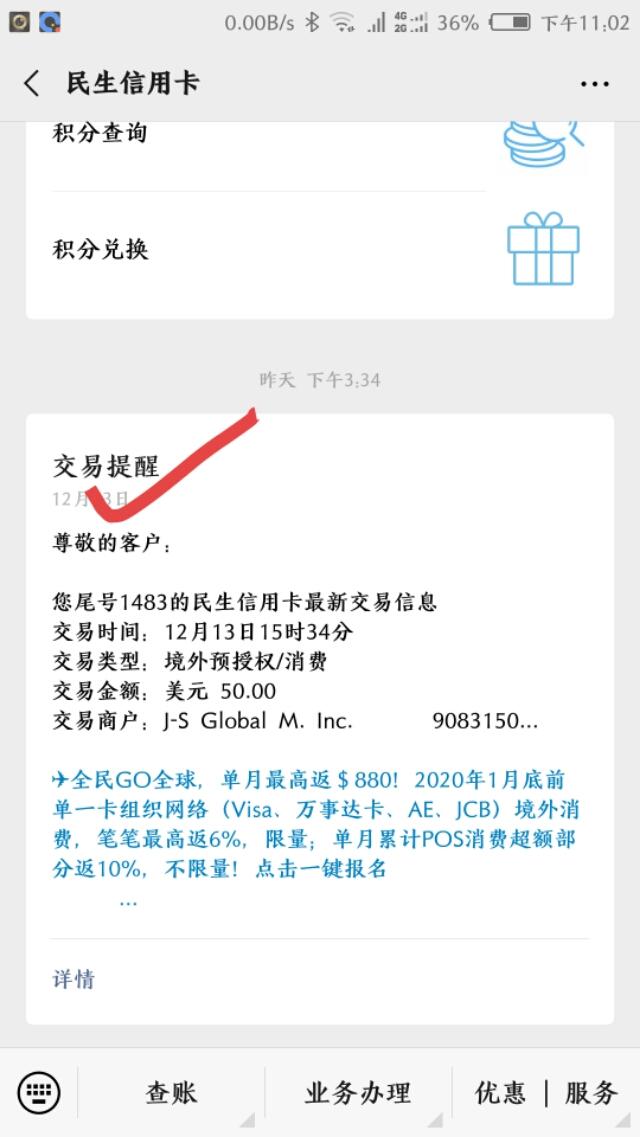Viewport: 640px width, 1137px height.
Task: Switch to keyboard input mode
Action: pos(39,1092)
